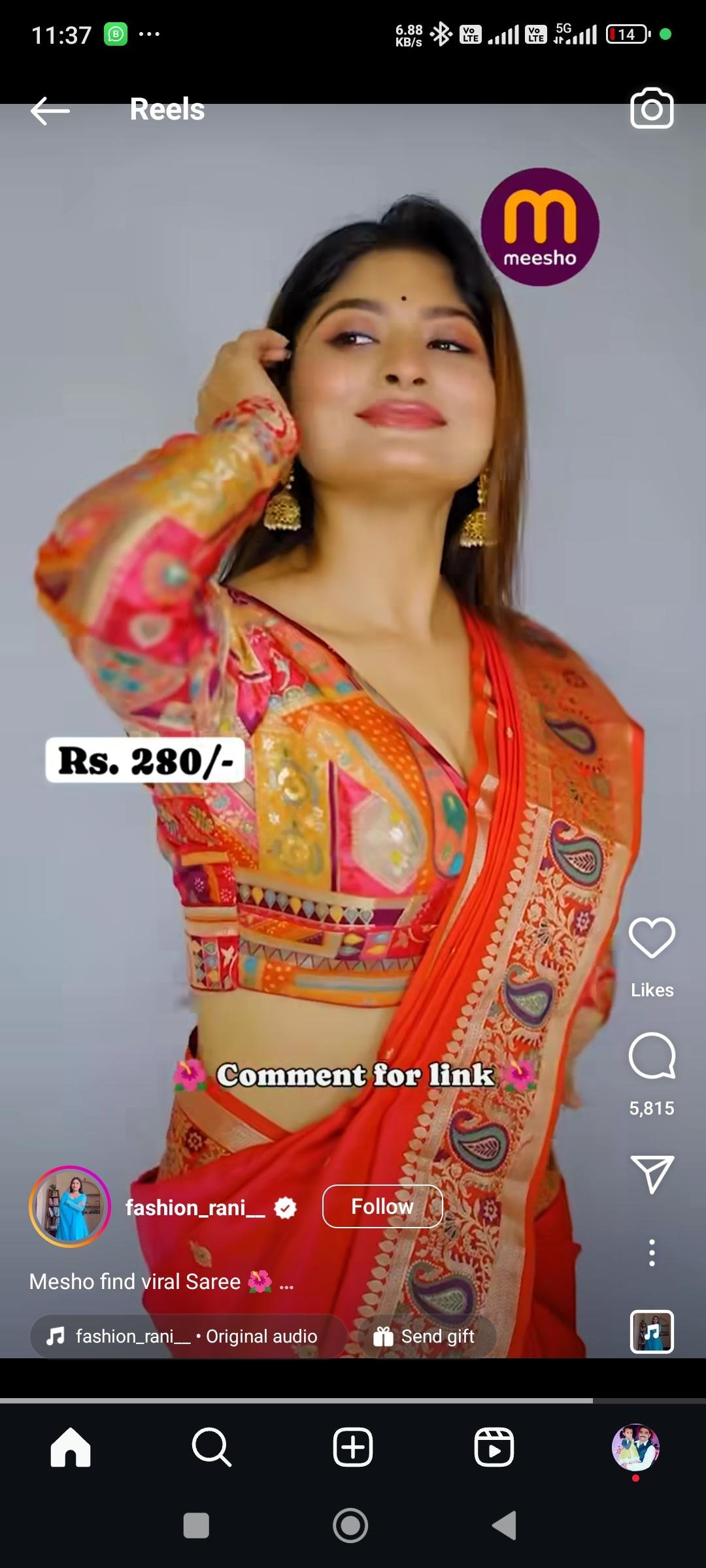Screen dimensions: 706x1568
Task: Share this reel via the paper plane icon
Action: (652, 1174)
